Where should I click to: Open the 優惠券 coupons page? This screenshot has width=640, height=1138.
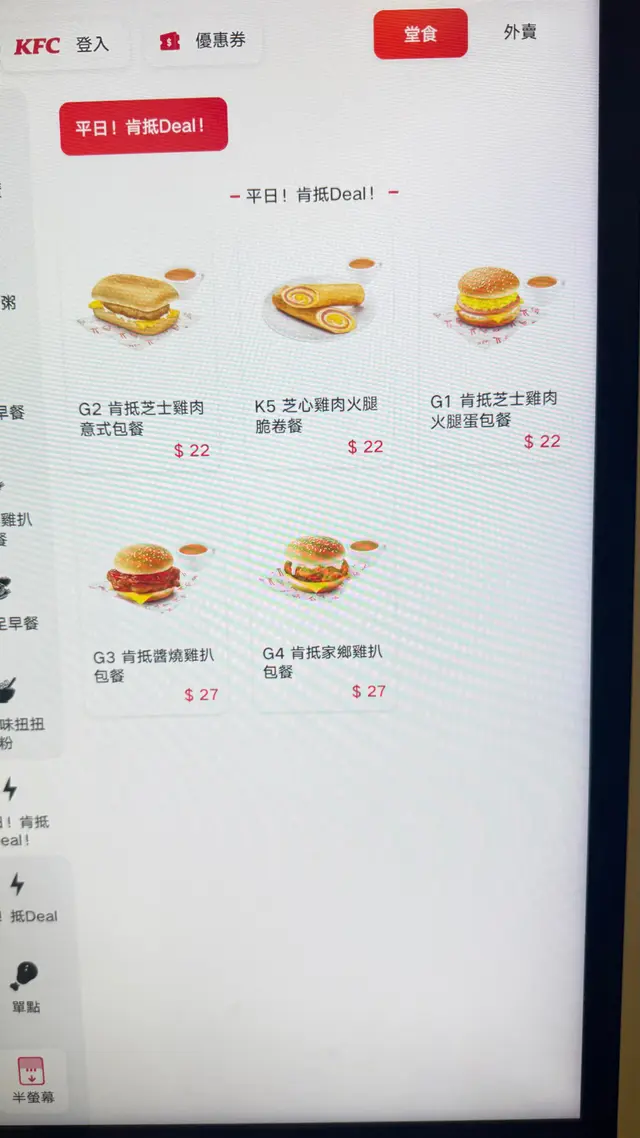203,42
